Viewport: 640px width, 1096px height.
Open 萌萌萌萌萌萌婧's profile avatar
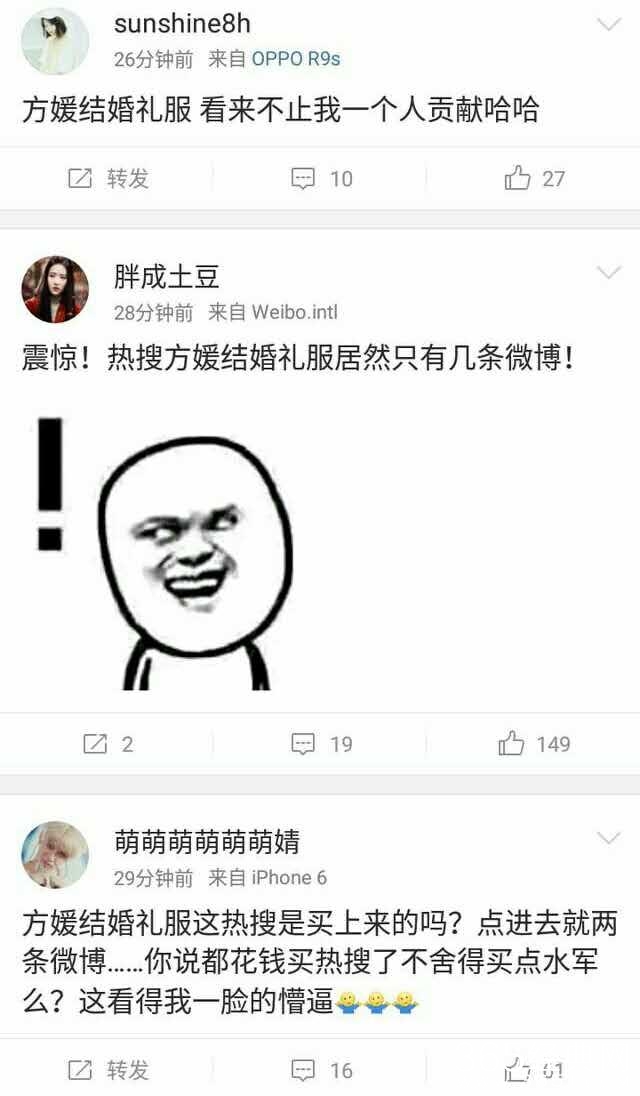point(56,855)
